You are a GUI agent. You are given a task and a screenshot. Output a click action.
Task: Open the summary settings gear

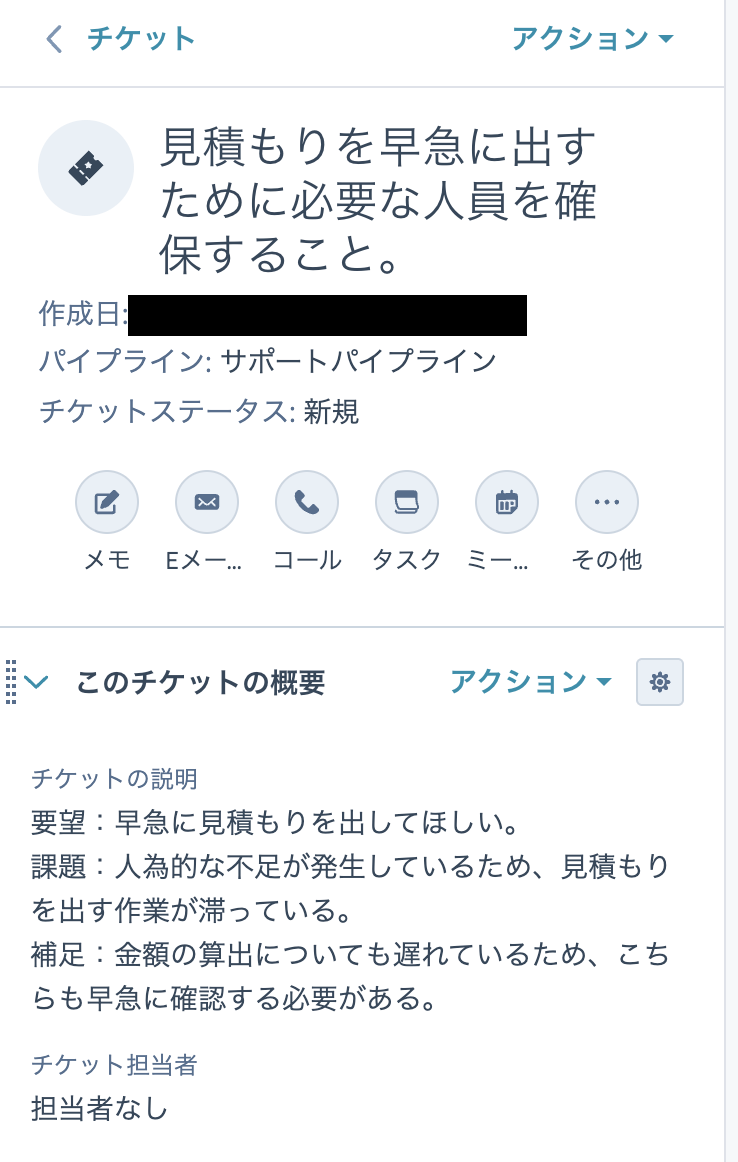[660, 682]
